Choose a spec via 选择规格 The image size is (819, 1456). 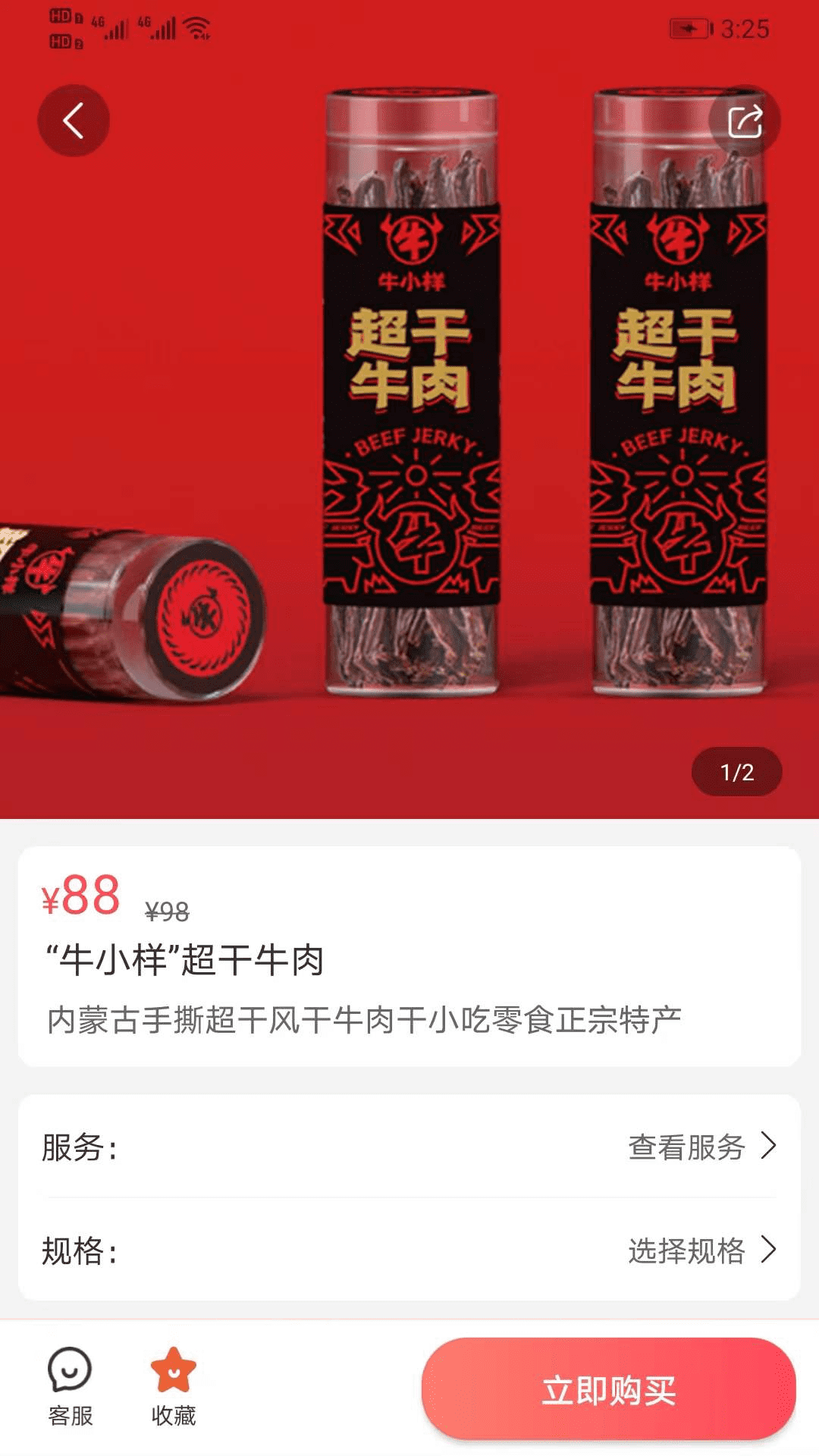coord(701,1250)
